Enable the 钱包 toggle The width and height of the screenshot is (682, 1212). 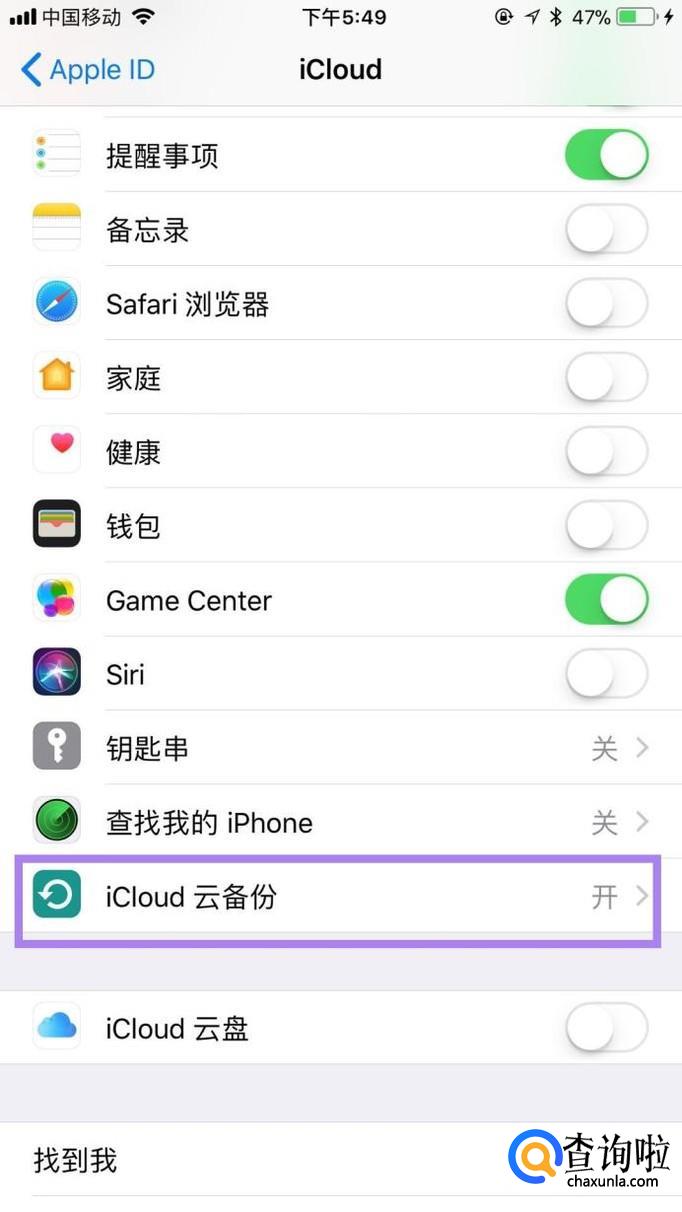(606, 526)
